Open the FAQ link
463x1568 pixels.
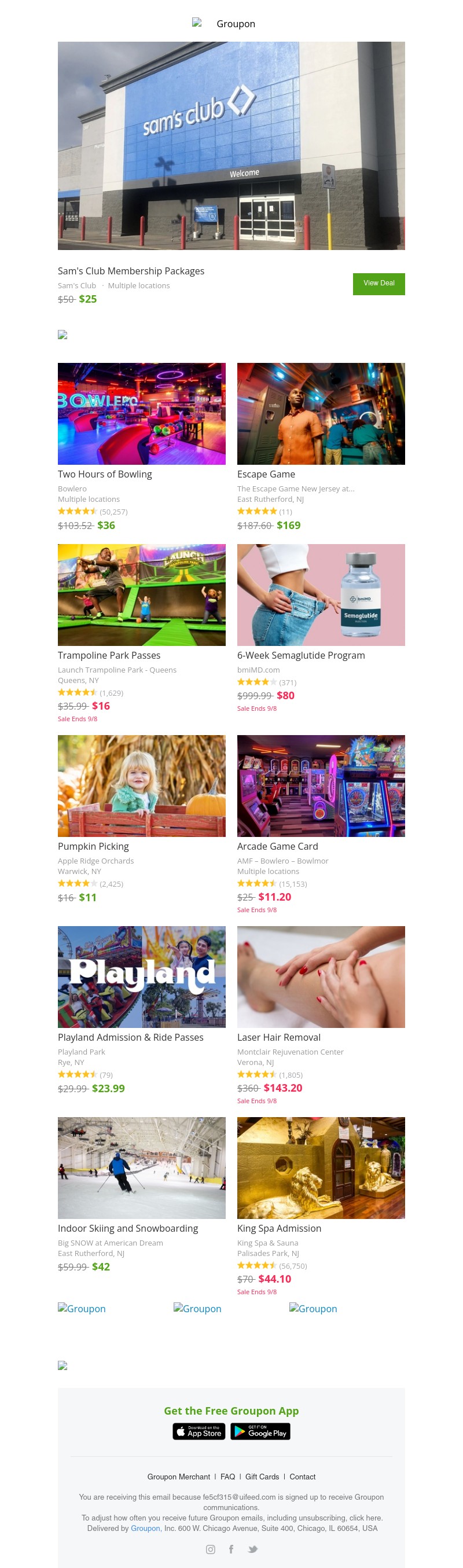point(227,1477)
